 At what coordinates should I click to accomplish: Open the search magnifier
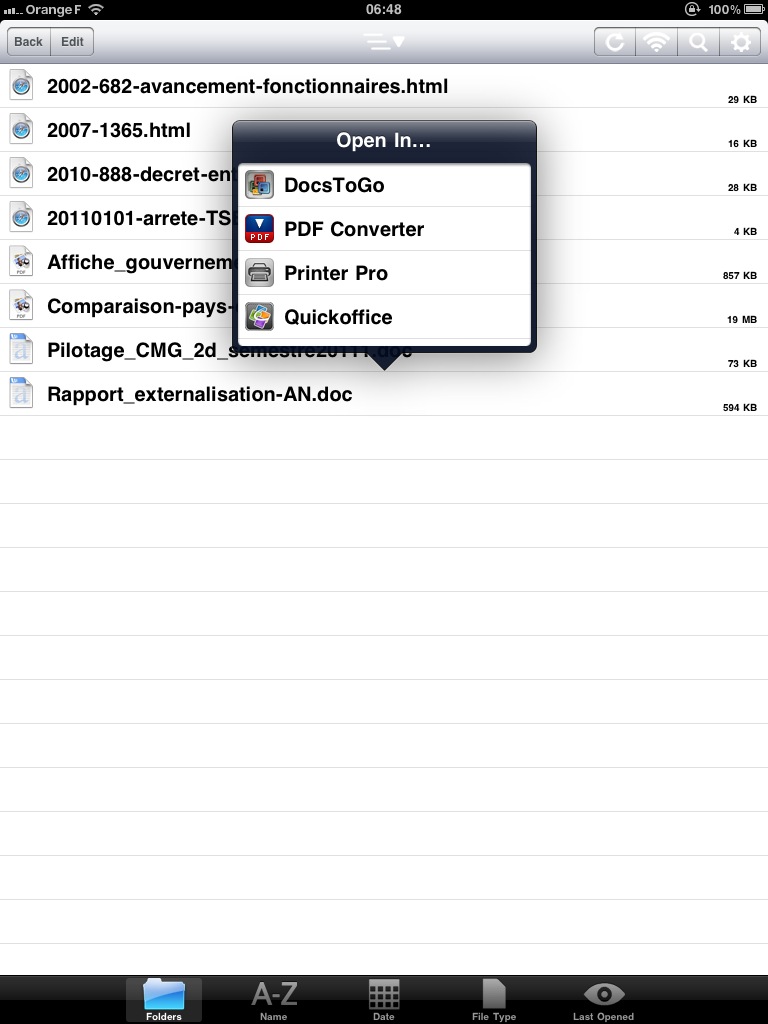(698, 42)
